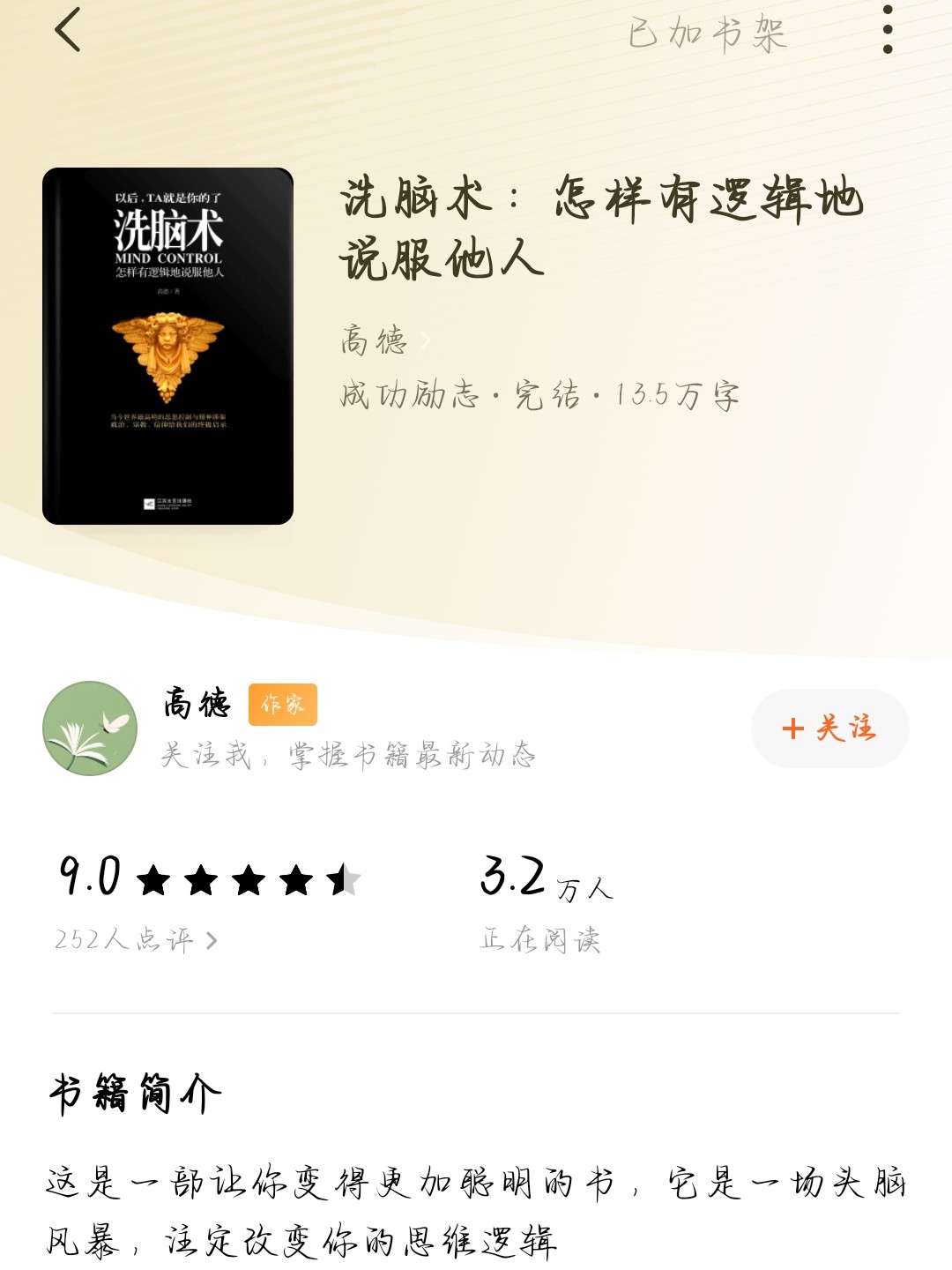
Task: Go back using the top-left arrow
Action: 68,30
